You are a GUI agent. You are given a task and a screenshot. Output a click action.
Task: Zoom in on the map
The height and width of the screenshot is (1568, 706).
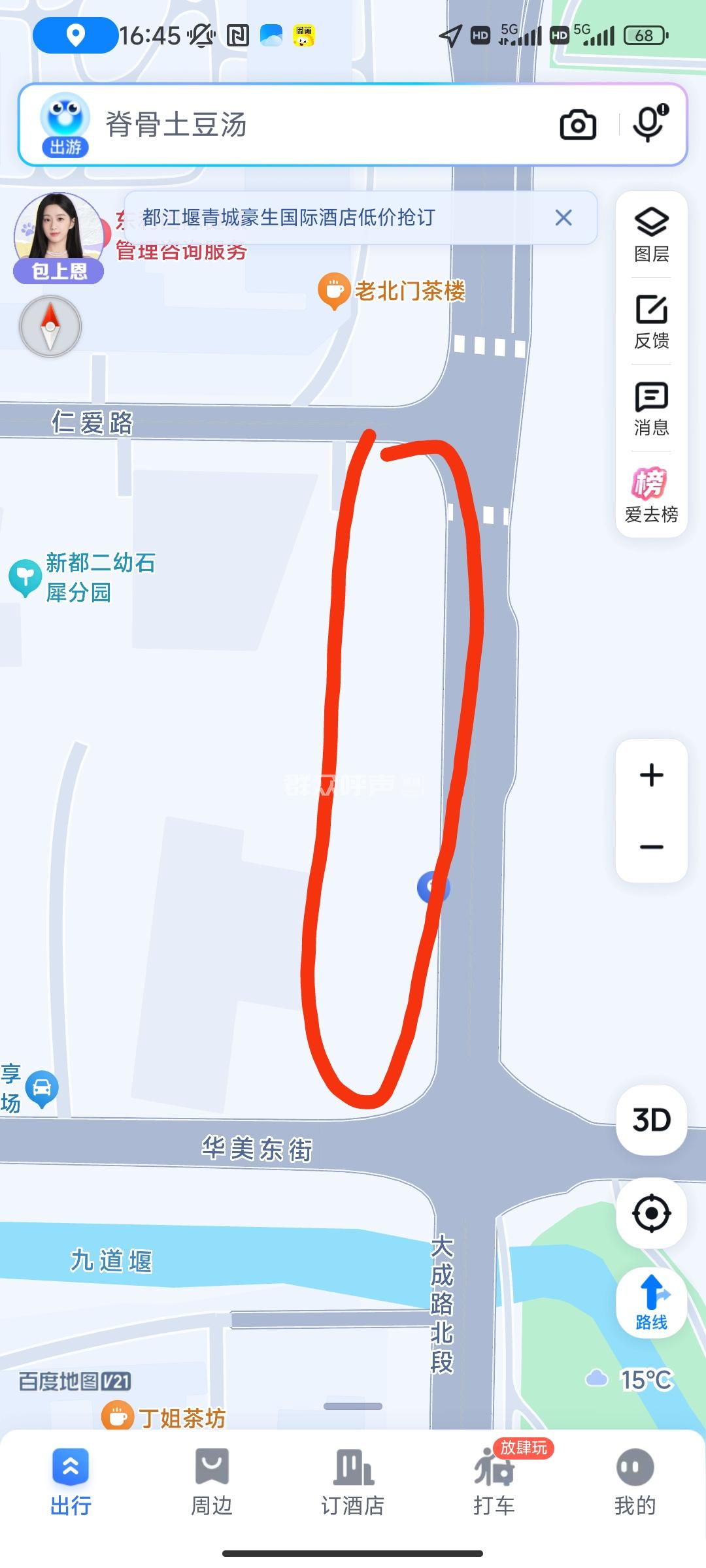pyautogui.click(x=652, y=776)
